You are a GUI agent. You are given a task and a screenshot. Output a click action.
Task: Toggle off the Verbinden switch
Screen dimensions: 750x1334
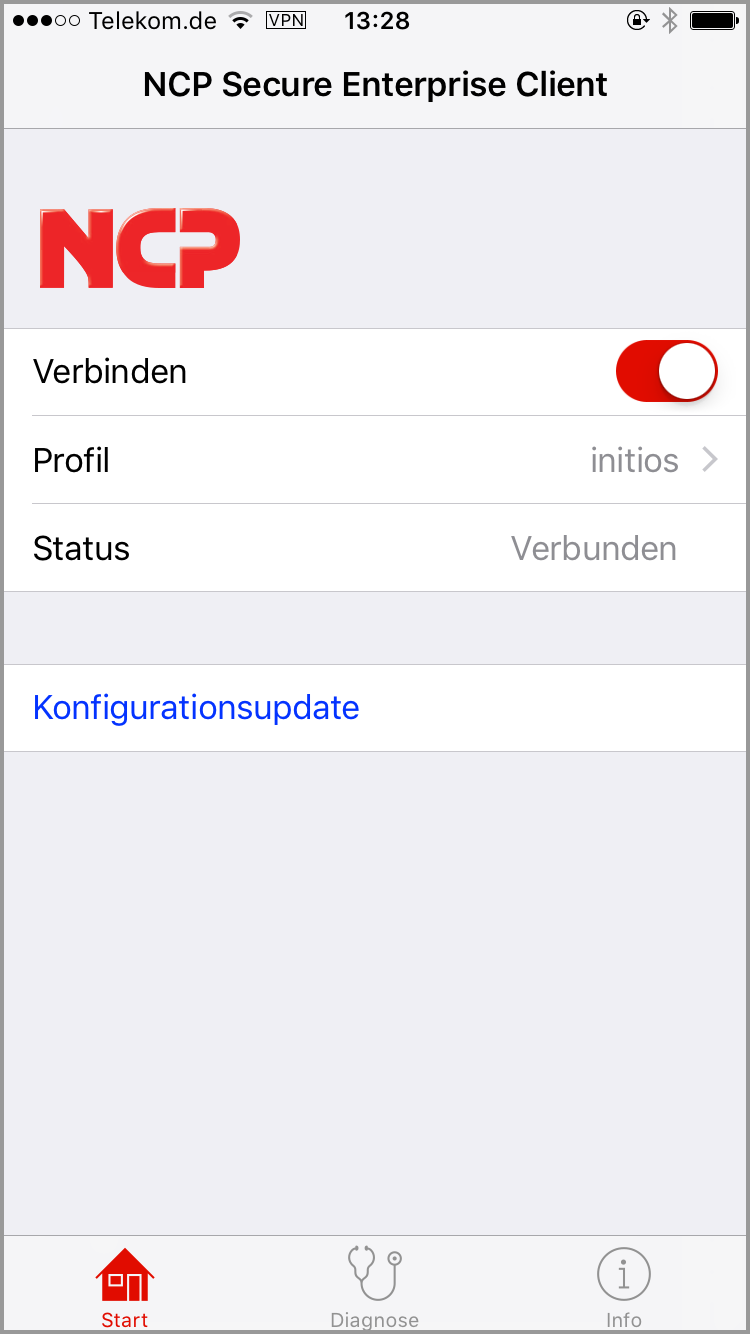[667, 371]
